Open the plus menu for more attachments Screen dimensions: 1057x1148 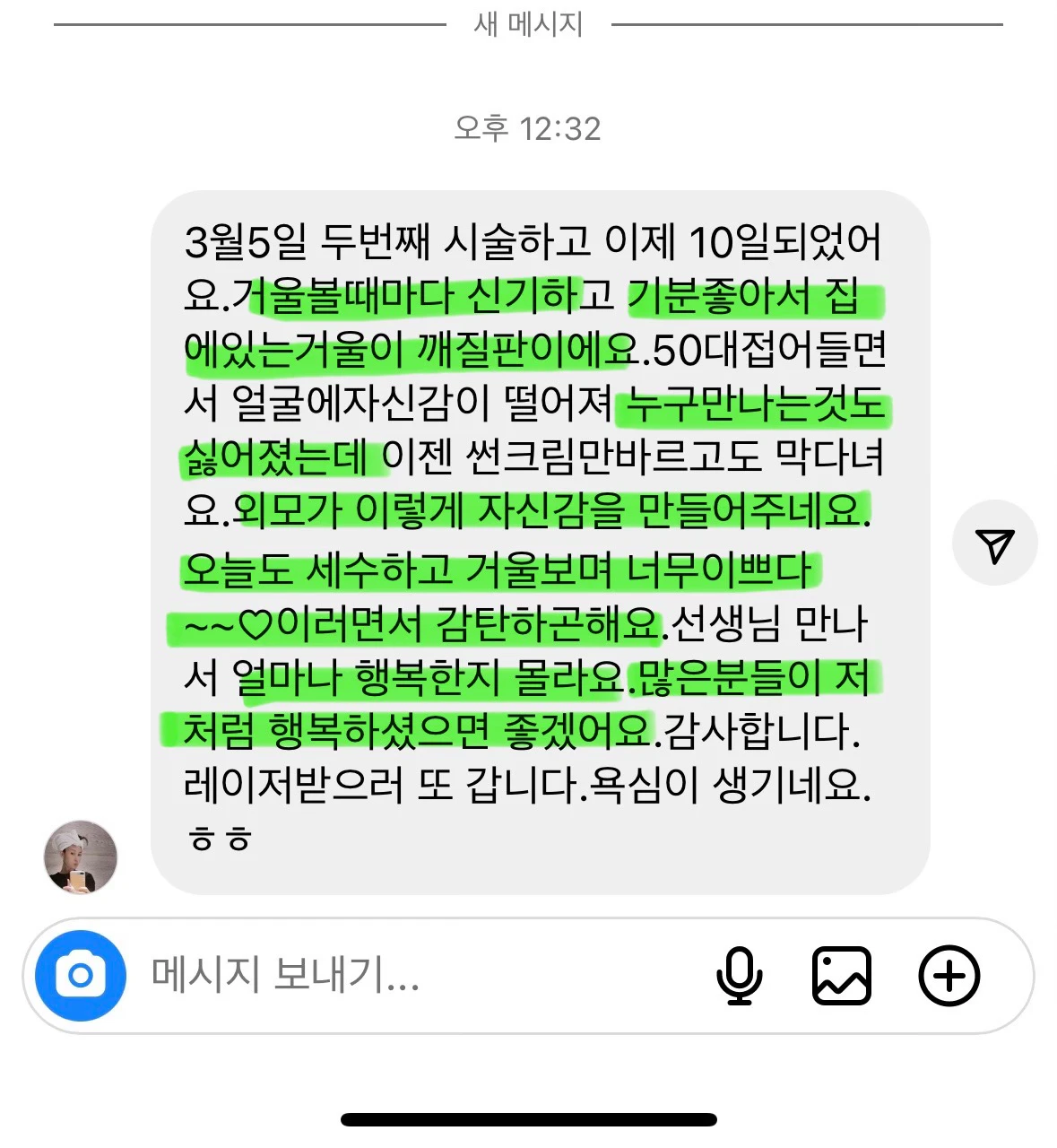[x=949, y=976]
